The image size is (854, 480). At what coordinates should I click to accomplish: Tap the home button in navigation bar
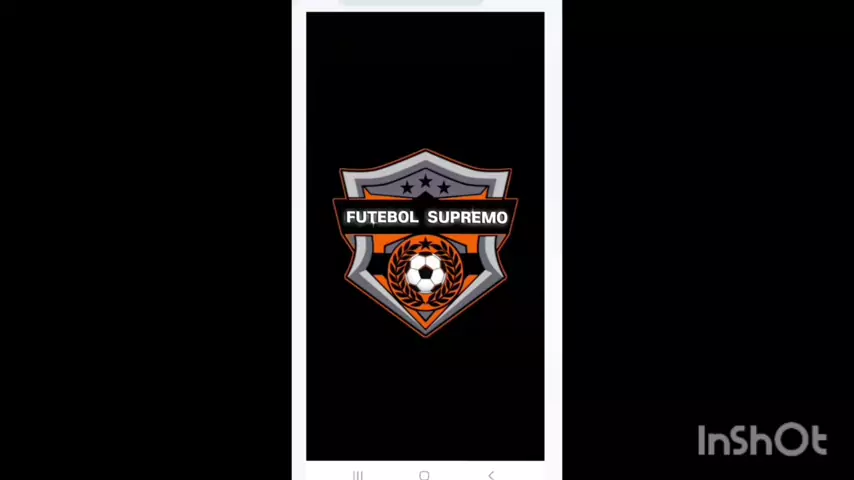(x=424, y=475)
